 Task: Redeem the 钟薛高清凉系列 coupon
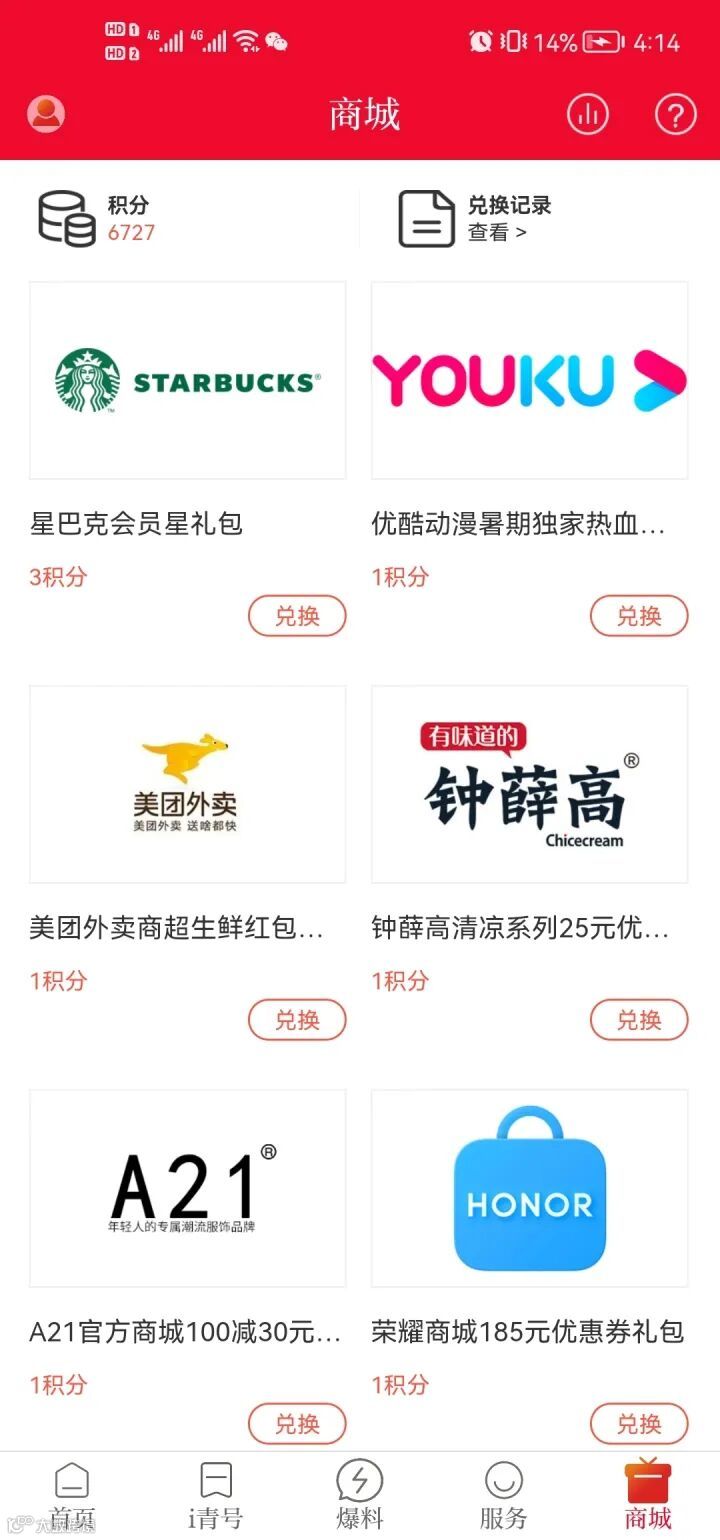pyautogui.click(x=639, y=1020)
